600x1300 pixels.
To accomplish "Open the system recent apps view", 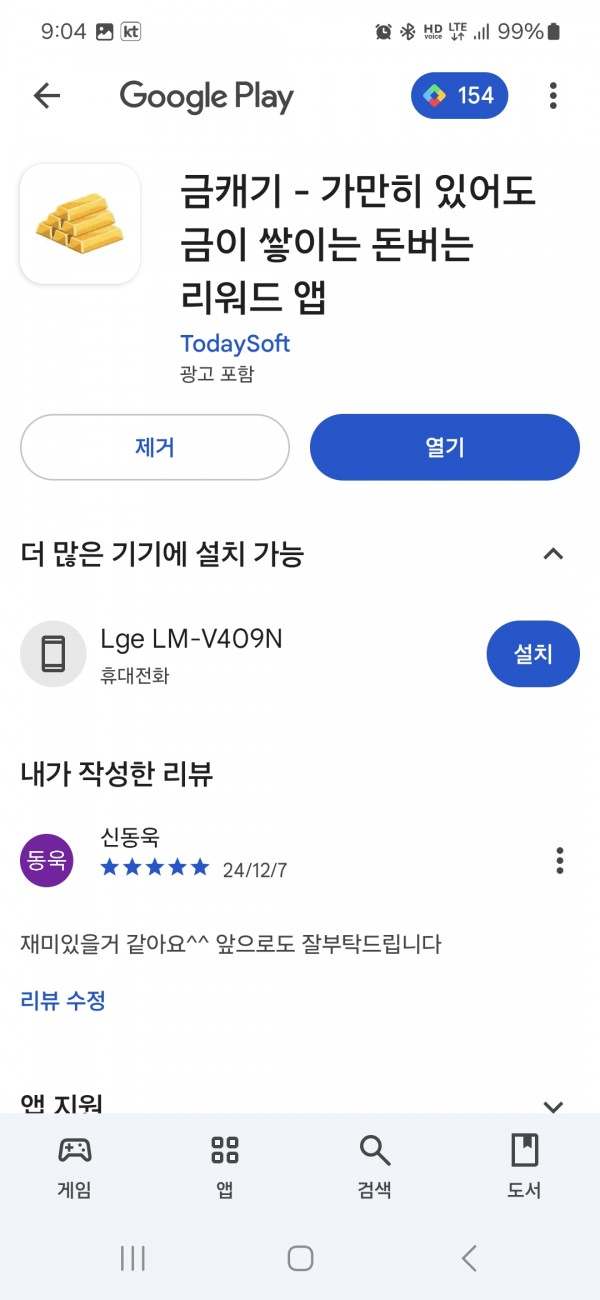I will [x=132, y=1258].
